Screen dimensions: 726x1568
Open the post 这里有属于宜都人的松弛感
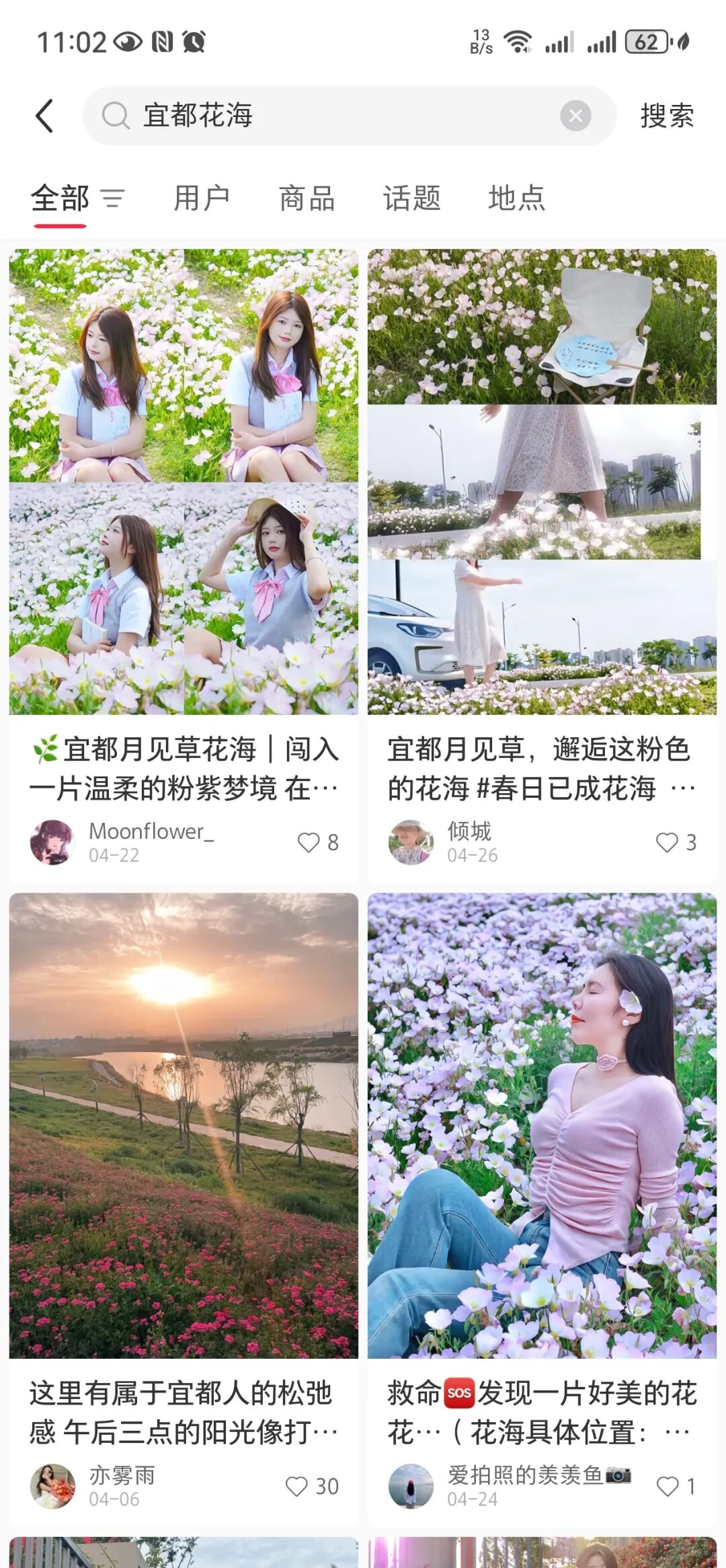point(184,1412)
